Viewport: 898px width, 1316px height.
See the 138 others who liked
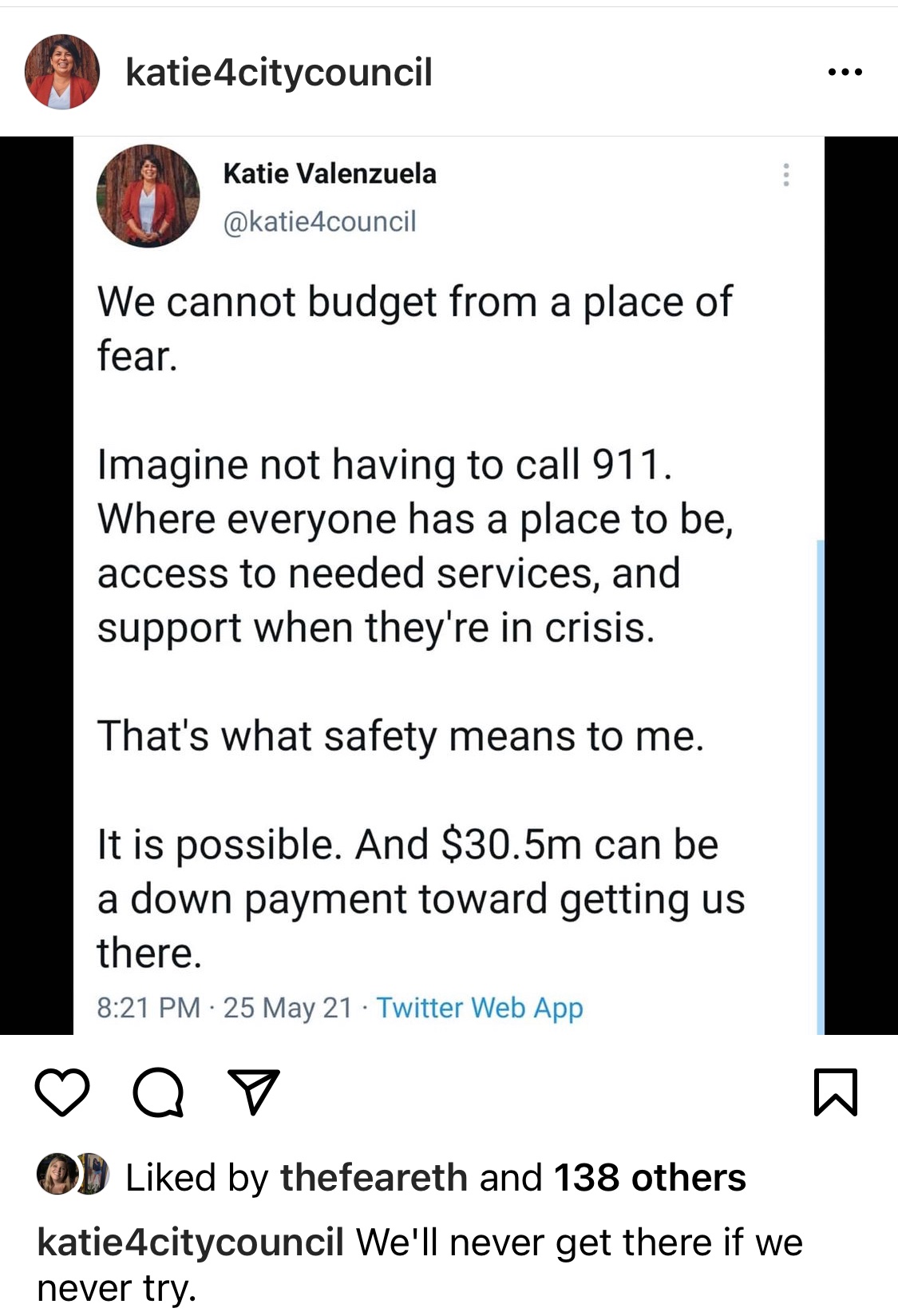[x=650, y=1177]
